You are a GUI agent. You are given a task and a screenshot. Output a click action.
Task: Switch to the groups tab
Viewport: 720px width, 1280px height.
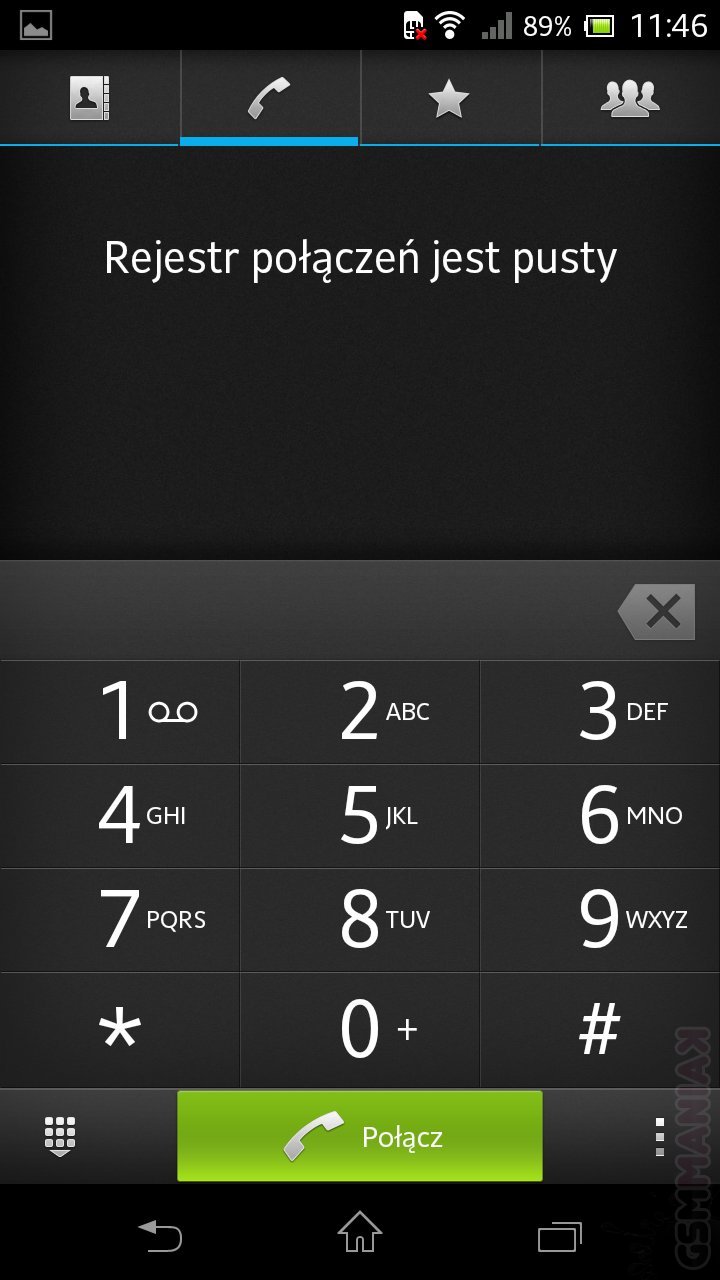[630, 98]
